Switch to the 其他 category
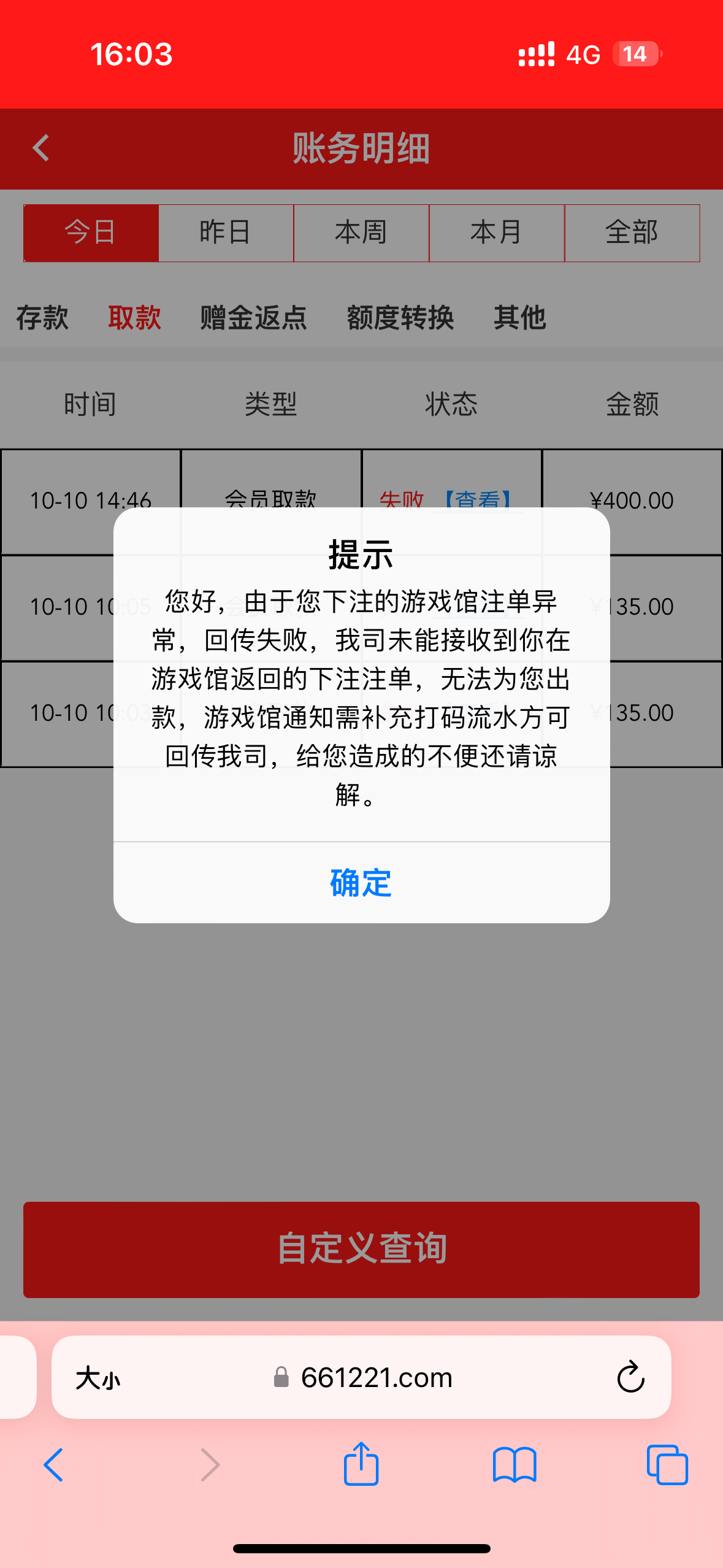Viewport: 723px width, 1568px height. (519, 318)
